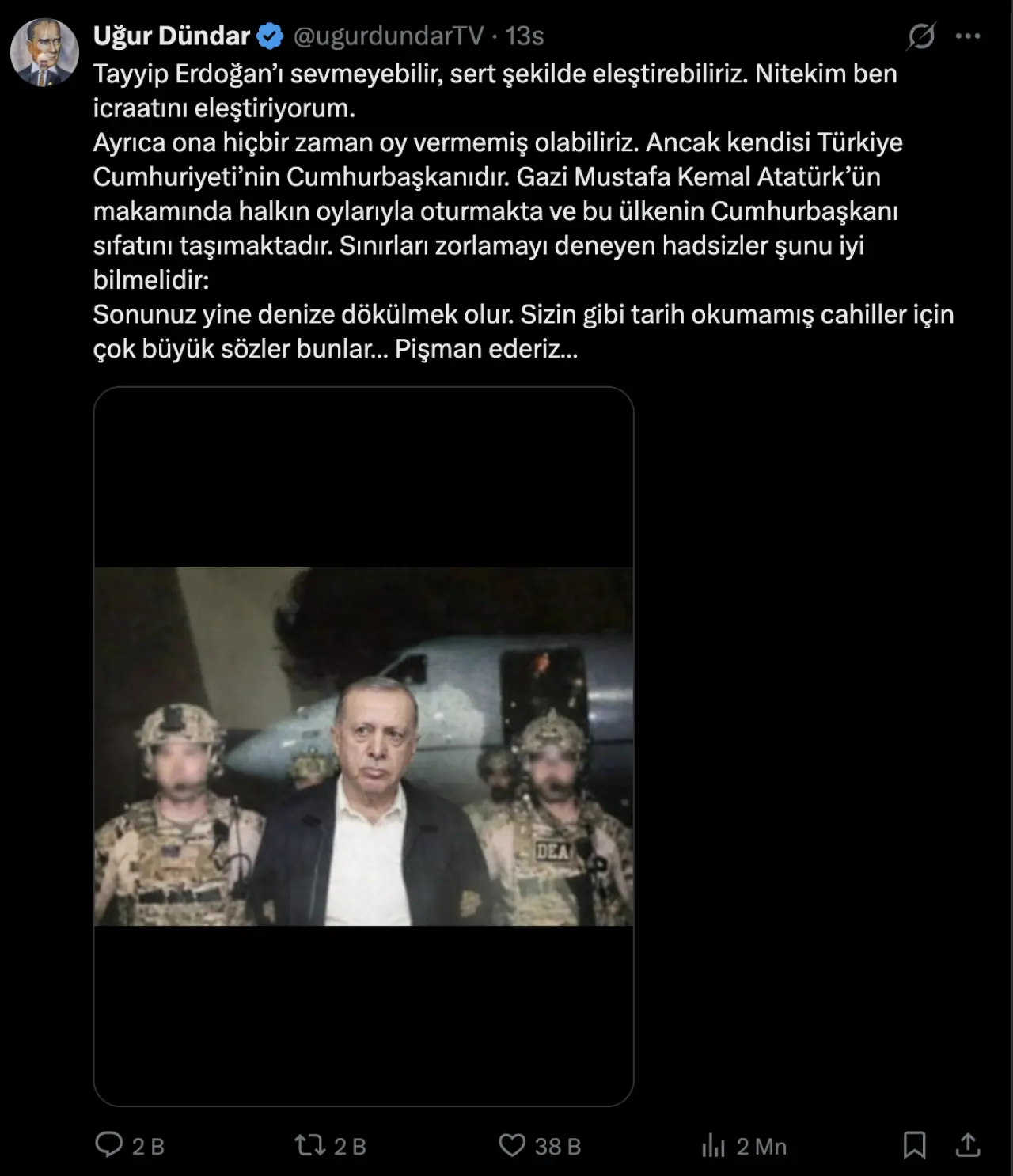Open the post's overflow menu
The width and height of the screenshot is (1013, 1176).
pos(968,36)
